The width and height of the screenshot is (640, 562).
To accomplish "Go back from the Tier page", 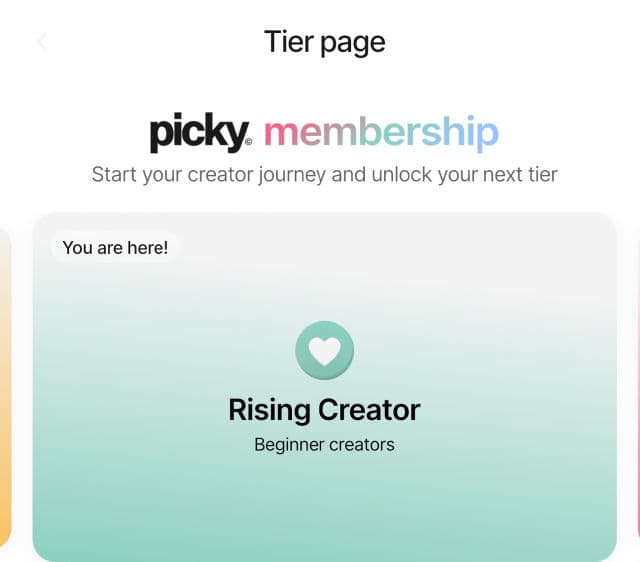I will [x=41, y=42].
